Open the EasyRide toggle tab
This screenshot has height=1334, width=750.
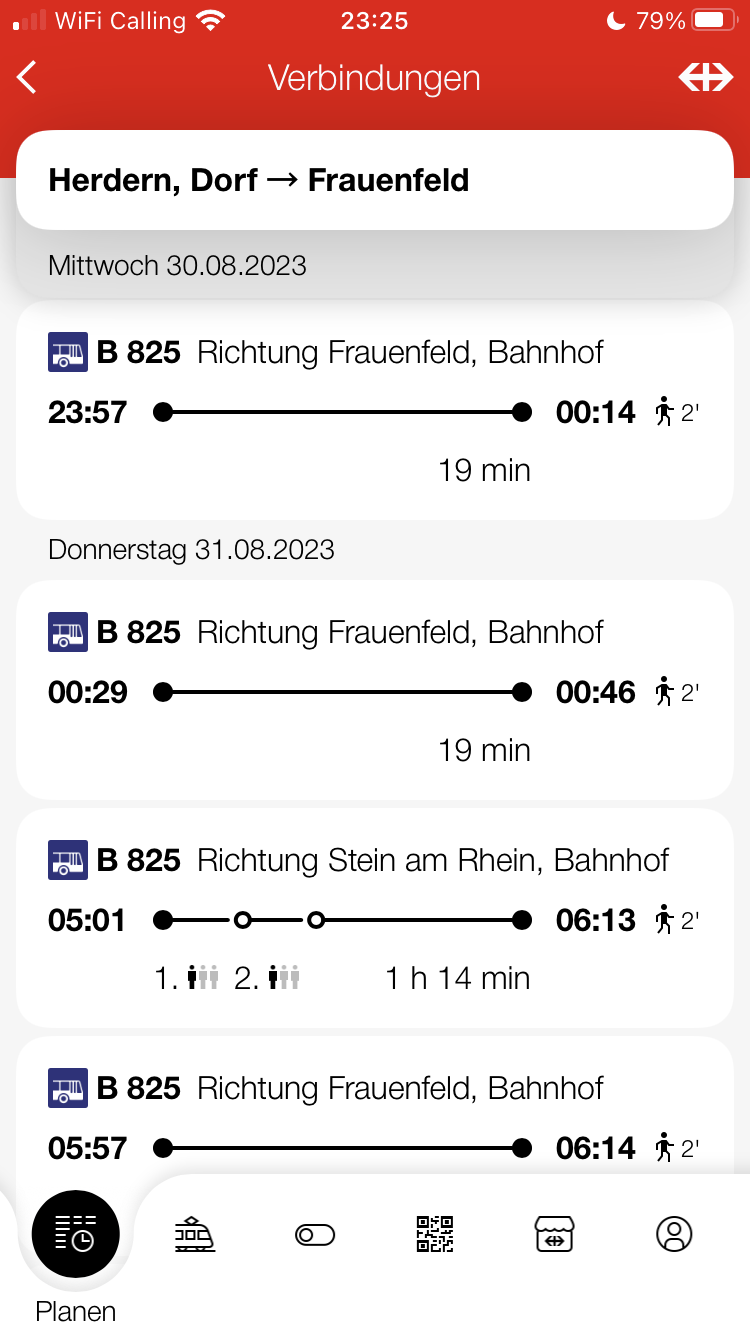pyautogui.click(x=315, y=1235)
